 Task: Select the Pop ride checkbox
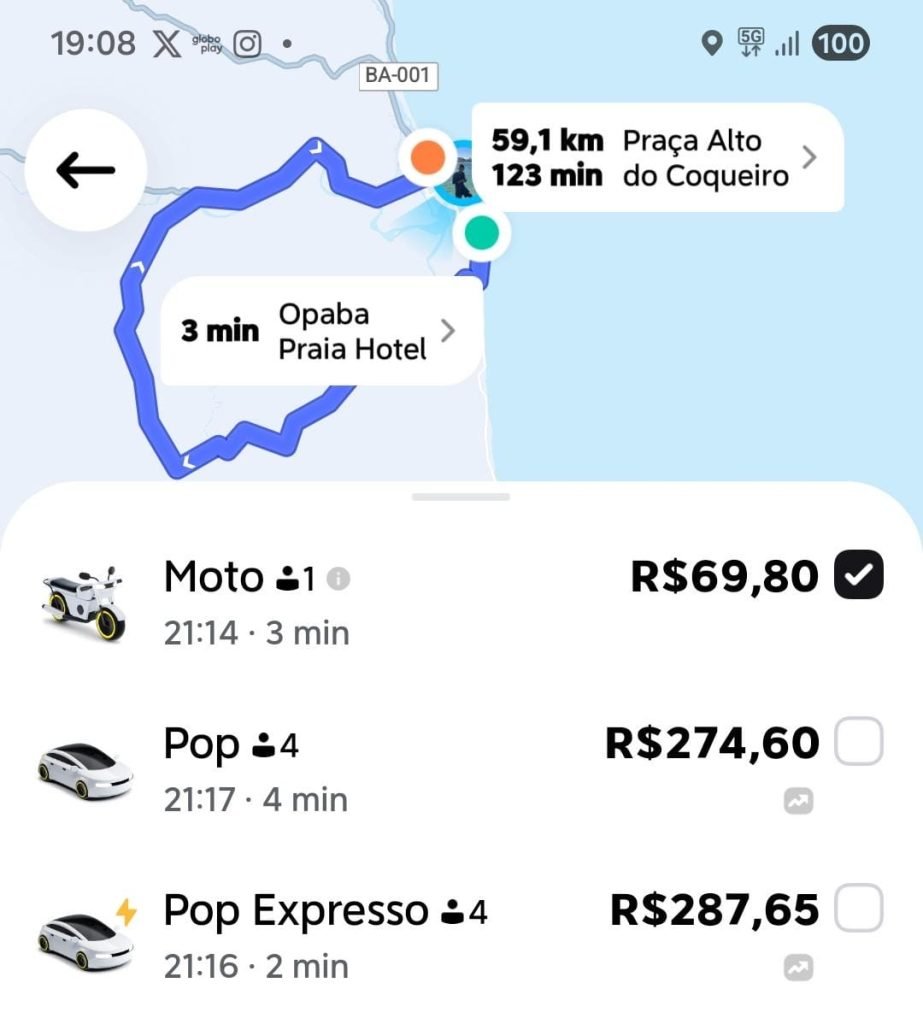coord(858,743)
